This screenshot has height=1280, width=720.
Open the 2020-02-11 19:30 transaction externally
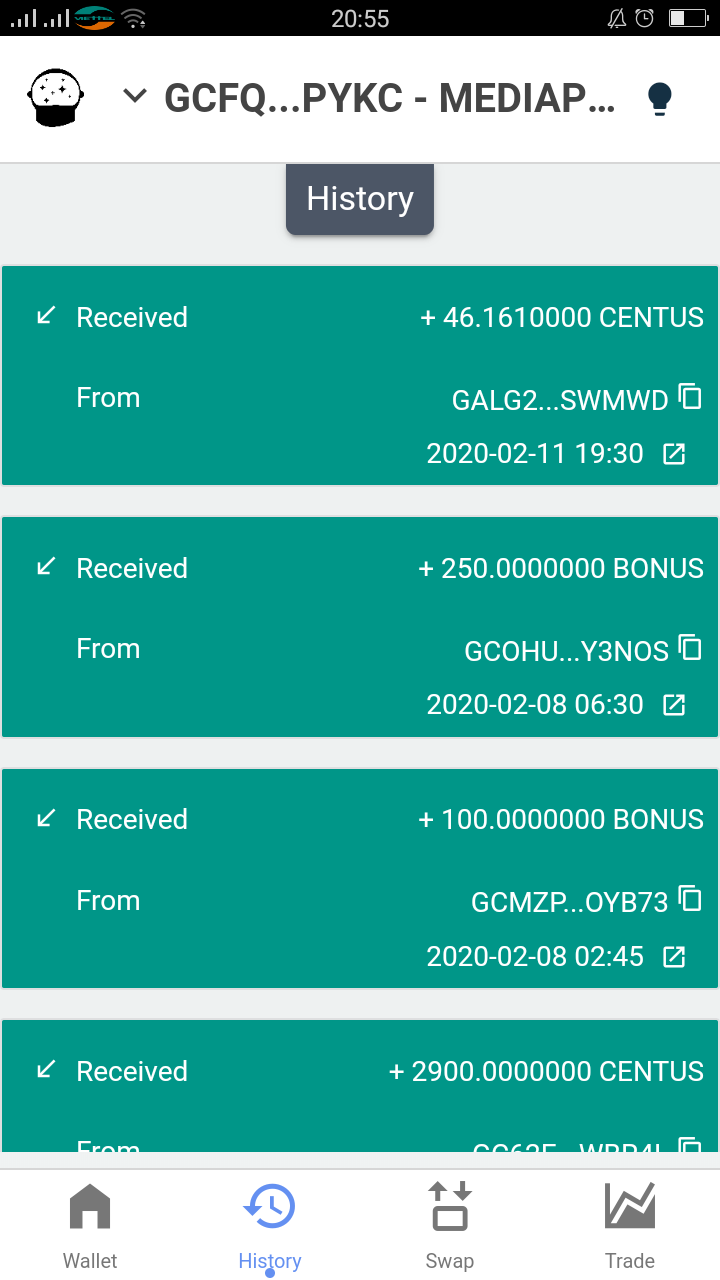coord(675,454)
